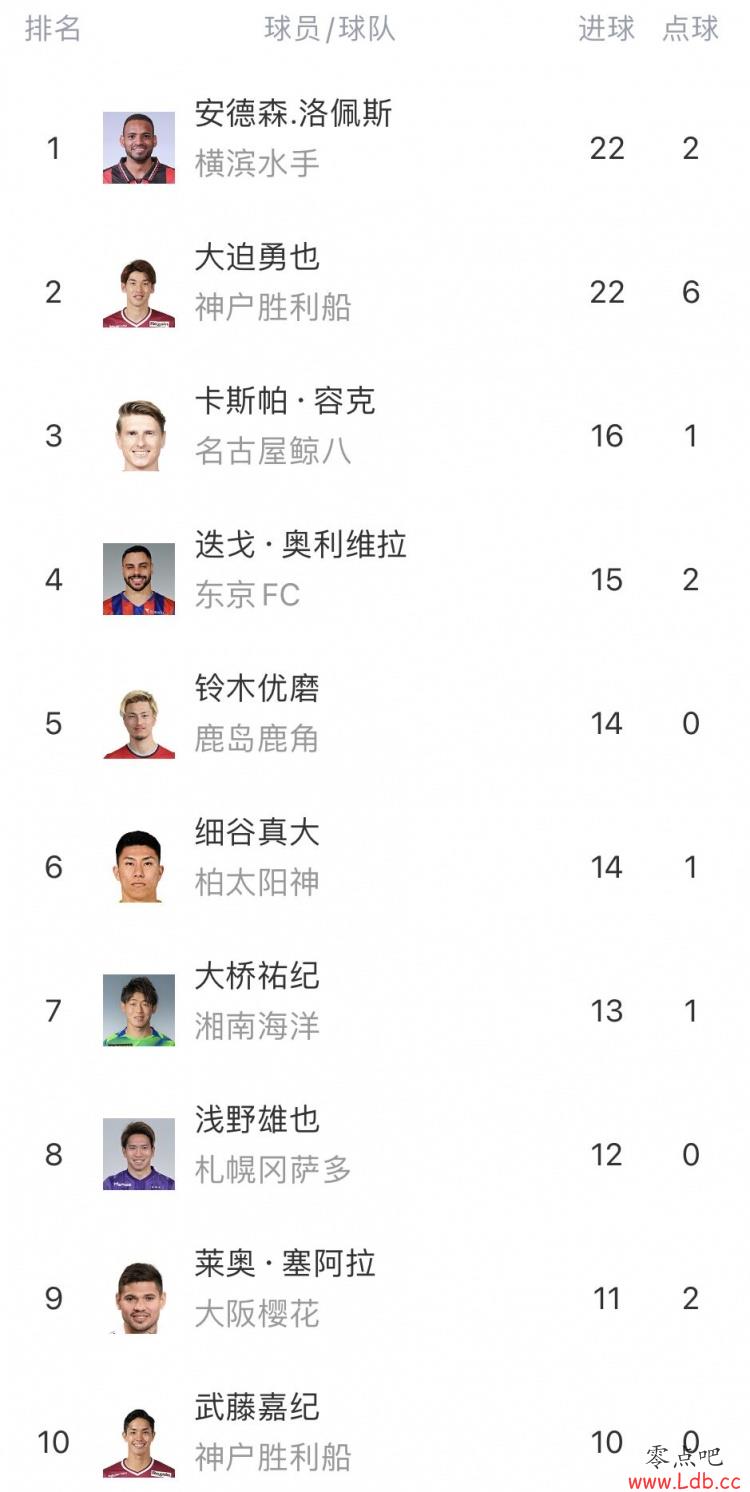This screenshot has height=1492, width=750.
Task: Select the 卡斯帕·容克 row
Action: 375,436
